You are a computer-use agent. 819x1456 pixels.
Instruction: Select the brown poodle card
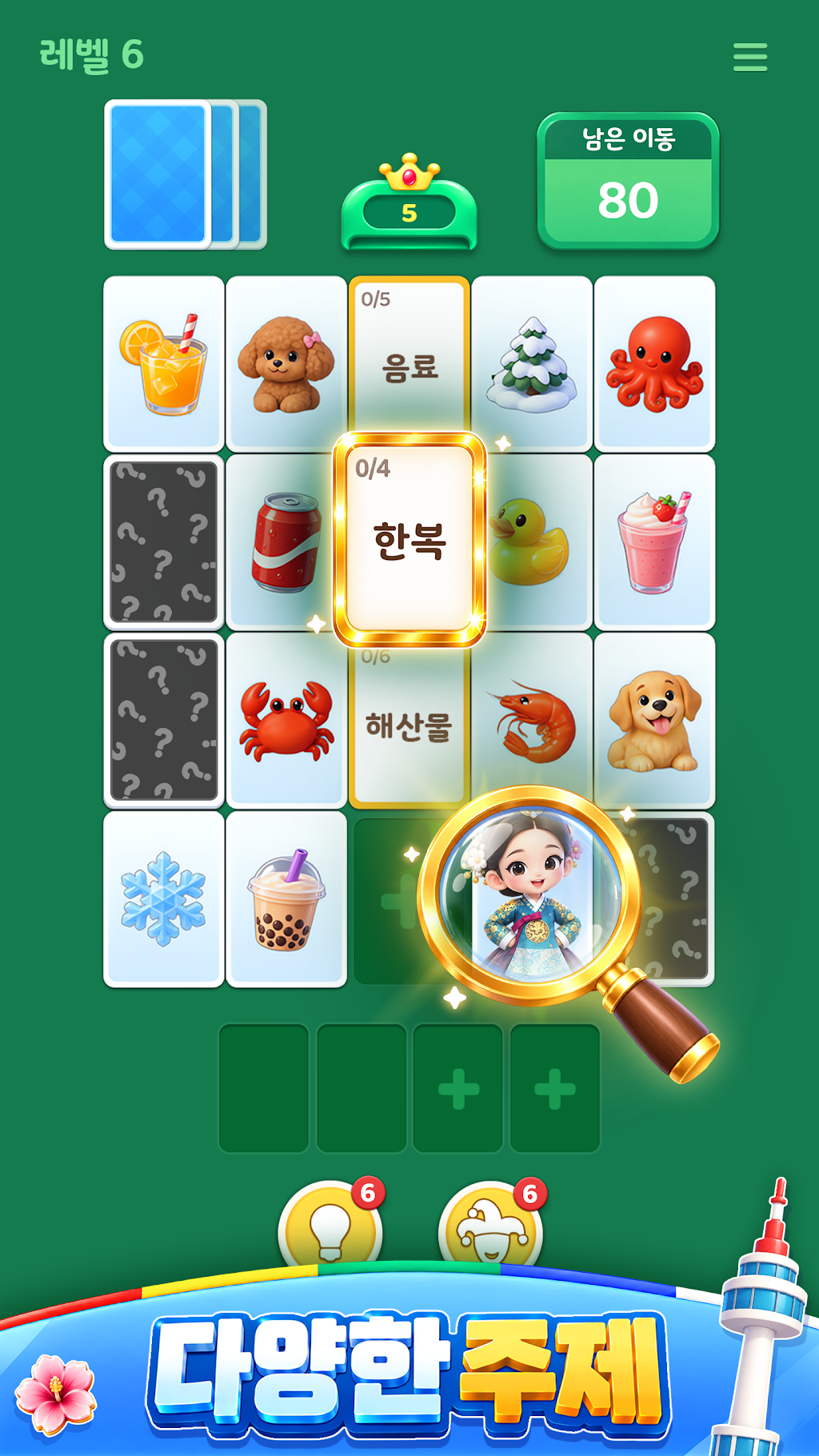(x=286, y=364)
